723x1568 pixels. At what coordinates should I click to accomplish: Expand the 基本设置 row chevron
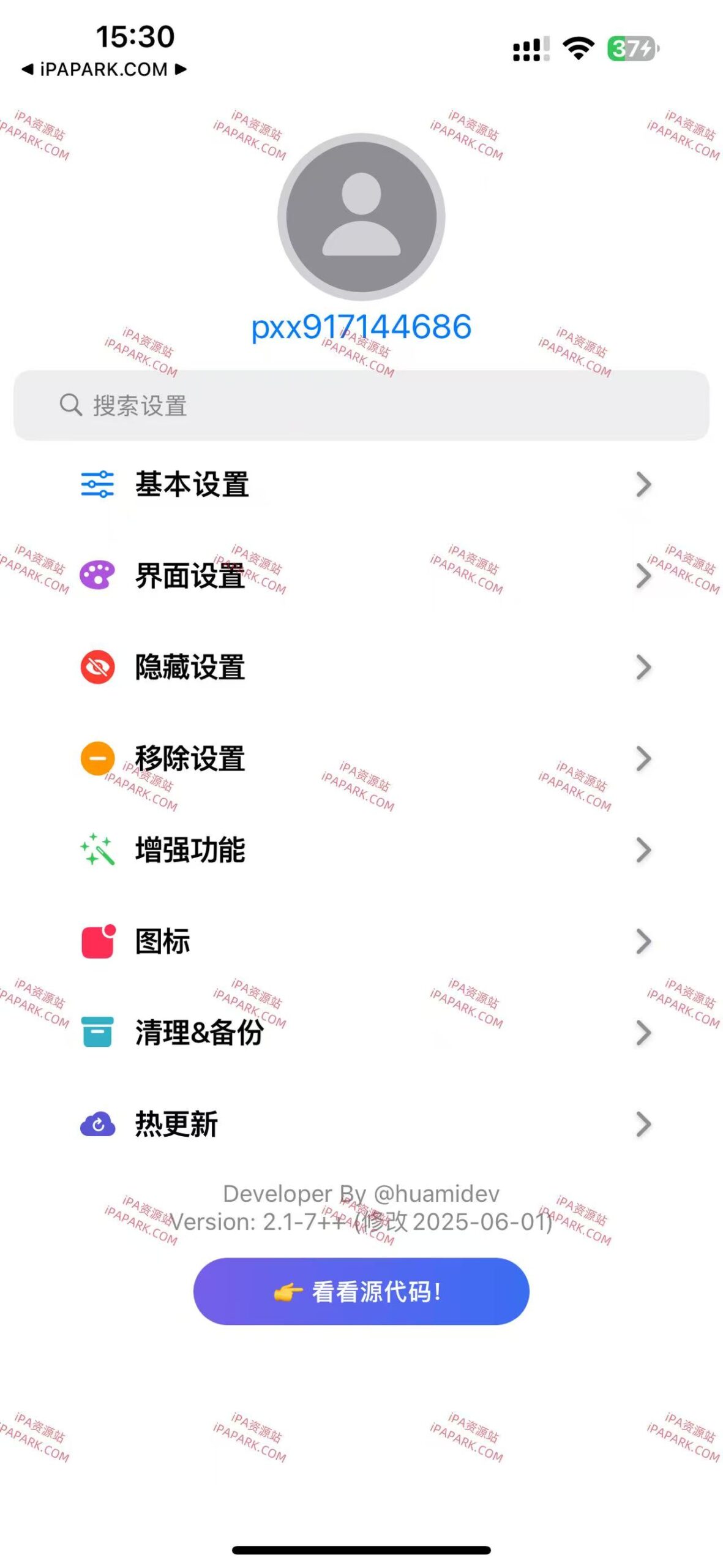click(643, 484)
